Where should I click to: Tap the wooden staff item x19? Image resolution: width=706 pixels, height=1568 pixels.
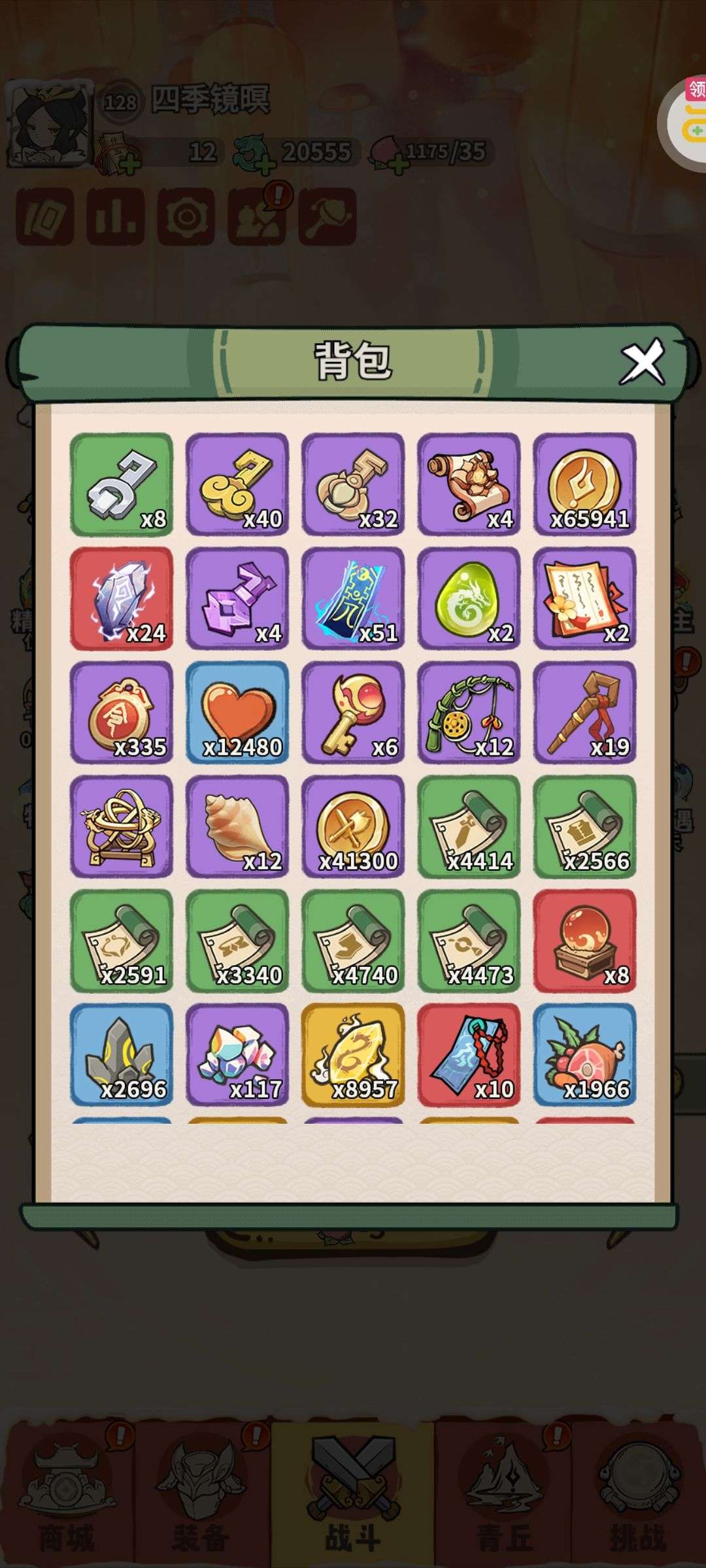click(x=584, y=712)
